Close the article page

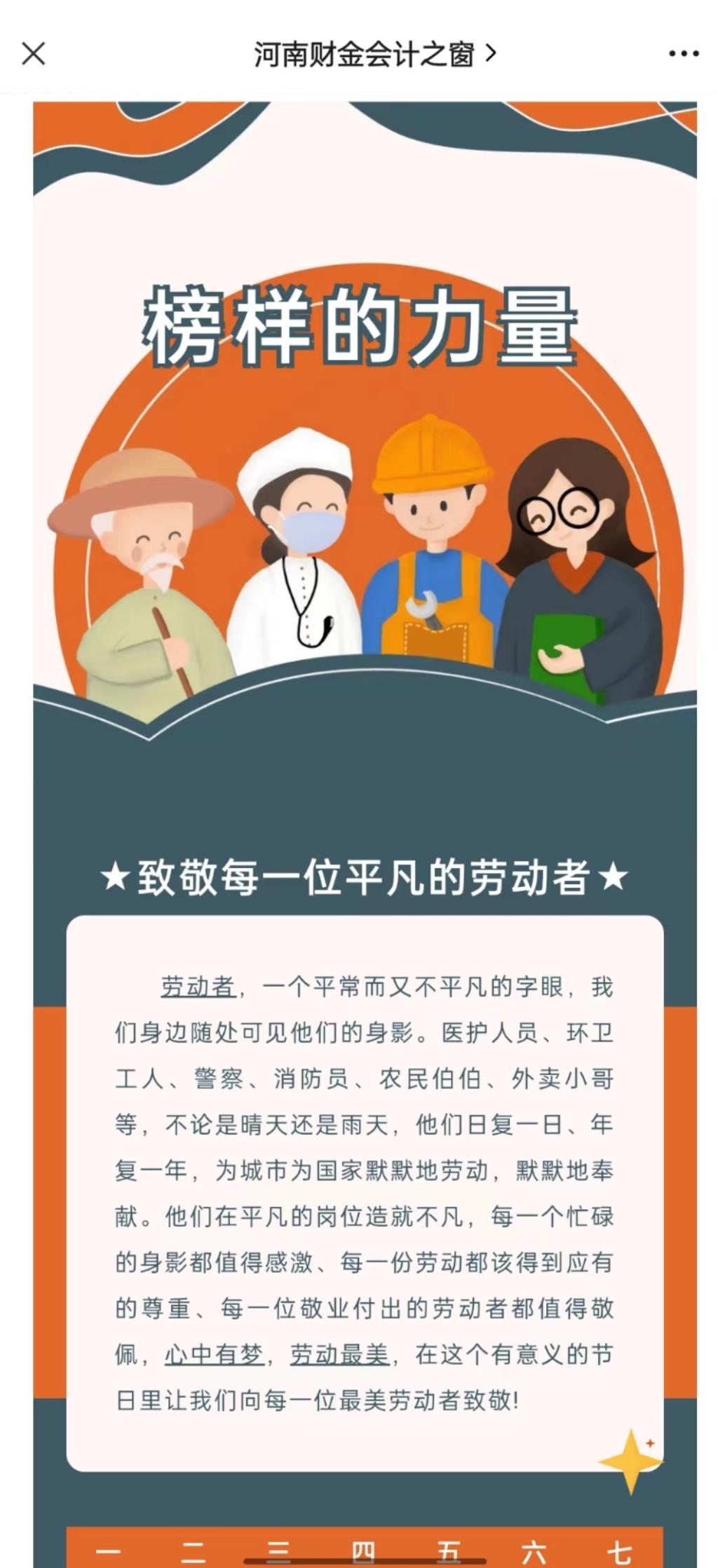pyautogui.click(x=33, y=53)
